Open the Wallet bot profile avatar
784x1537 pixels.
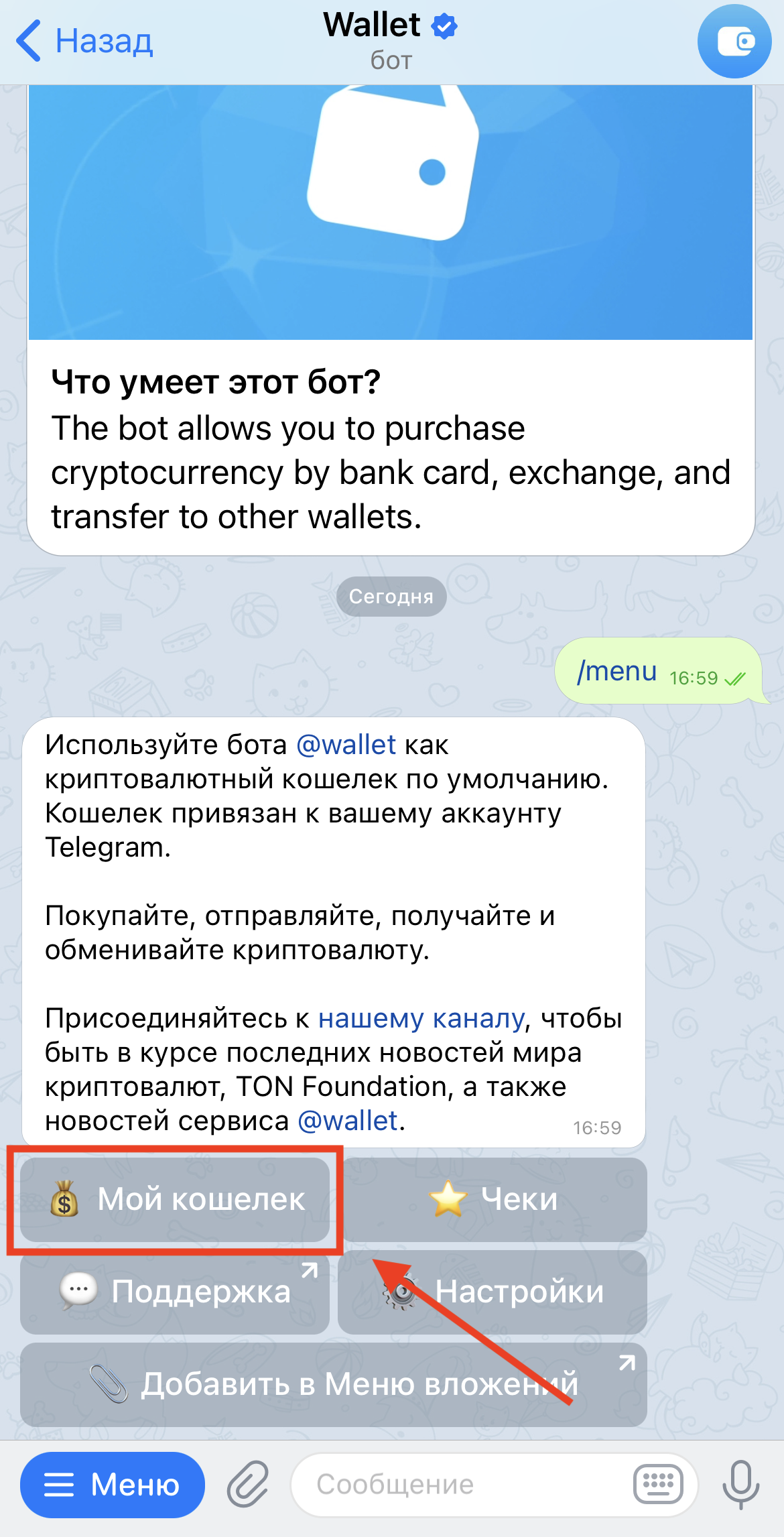coord(734,42)
